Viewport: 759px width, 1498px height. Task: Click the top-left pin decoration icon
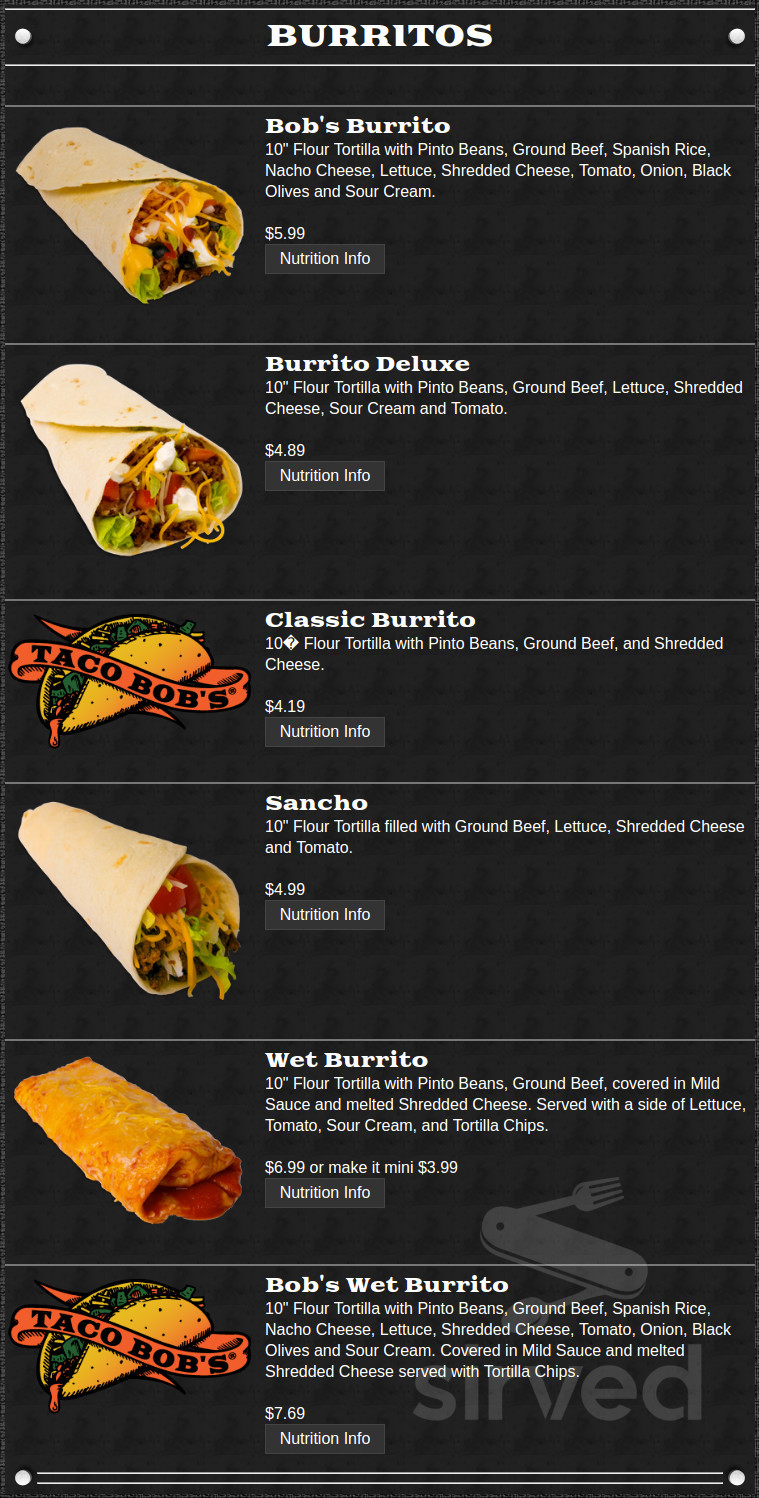(x=22, y=36)
